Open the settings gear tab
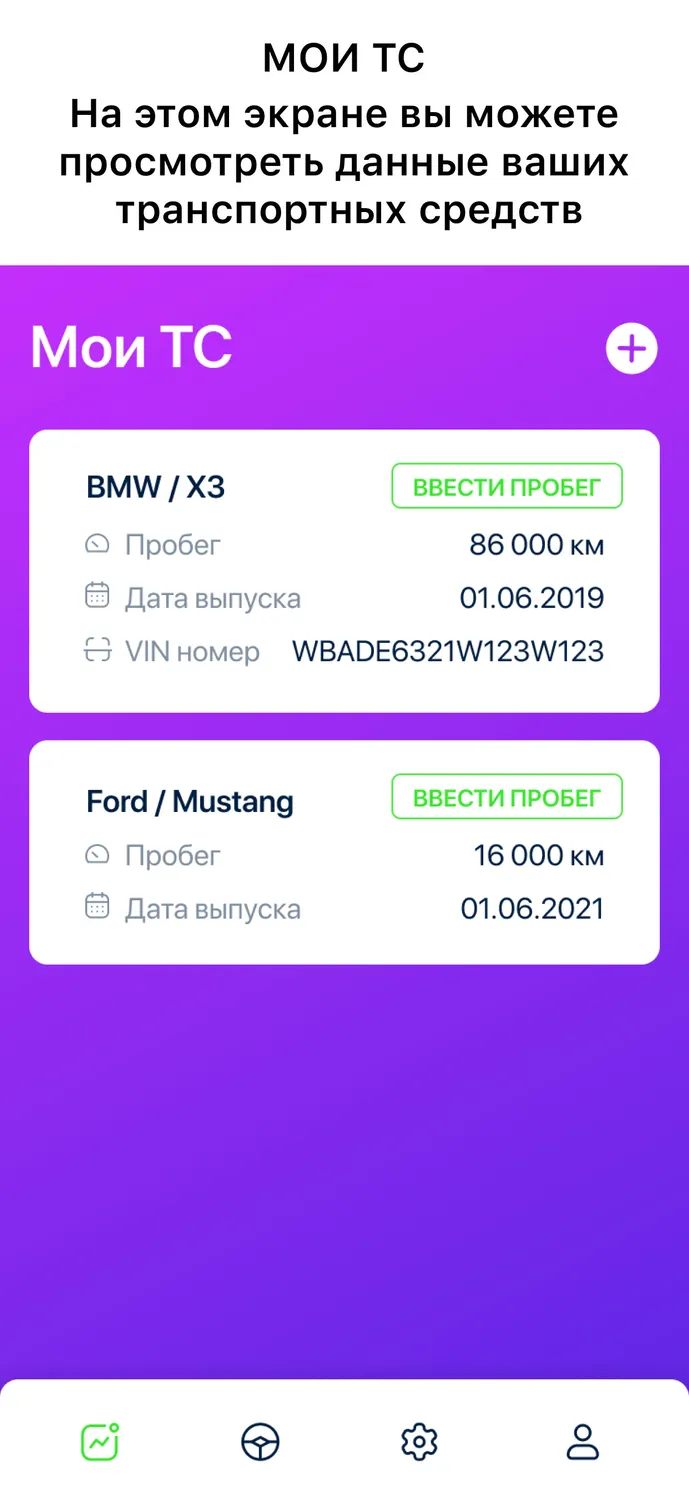 420,1442
